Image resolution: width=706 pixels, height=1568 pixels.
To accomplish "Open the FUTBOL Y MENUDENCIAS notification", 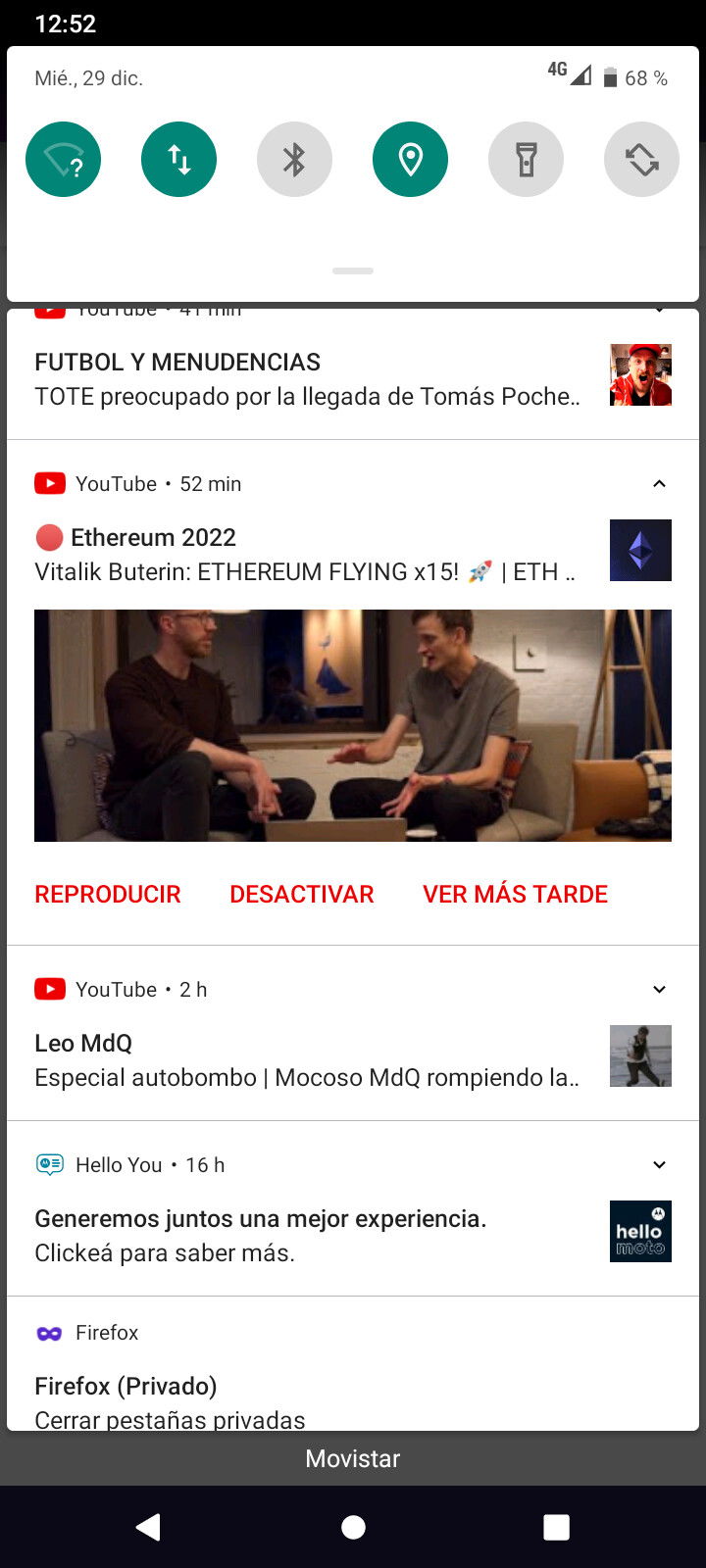I will coord(353,379).
